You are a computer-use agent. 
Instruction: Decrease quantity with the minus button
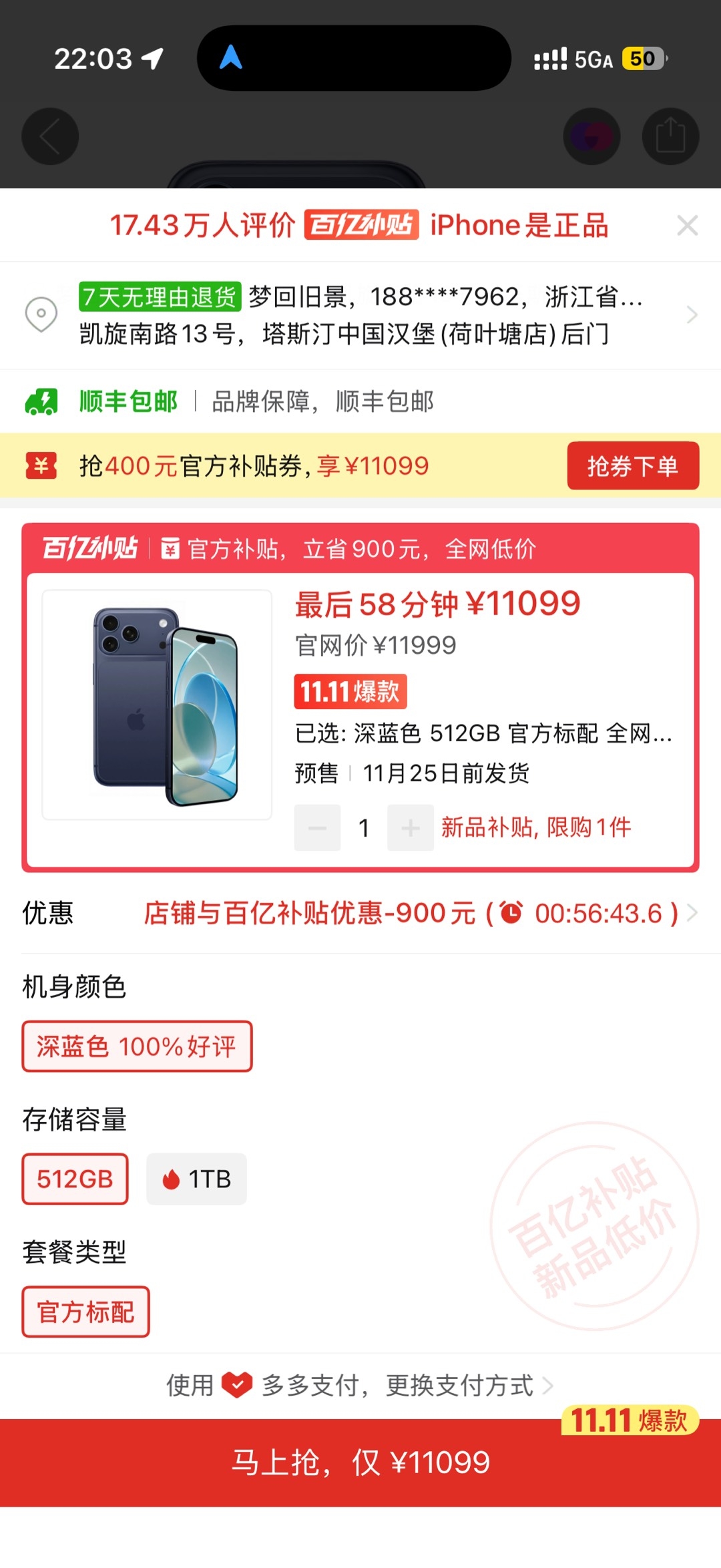click(318, 828)
